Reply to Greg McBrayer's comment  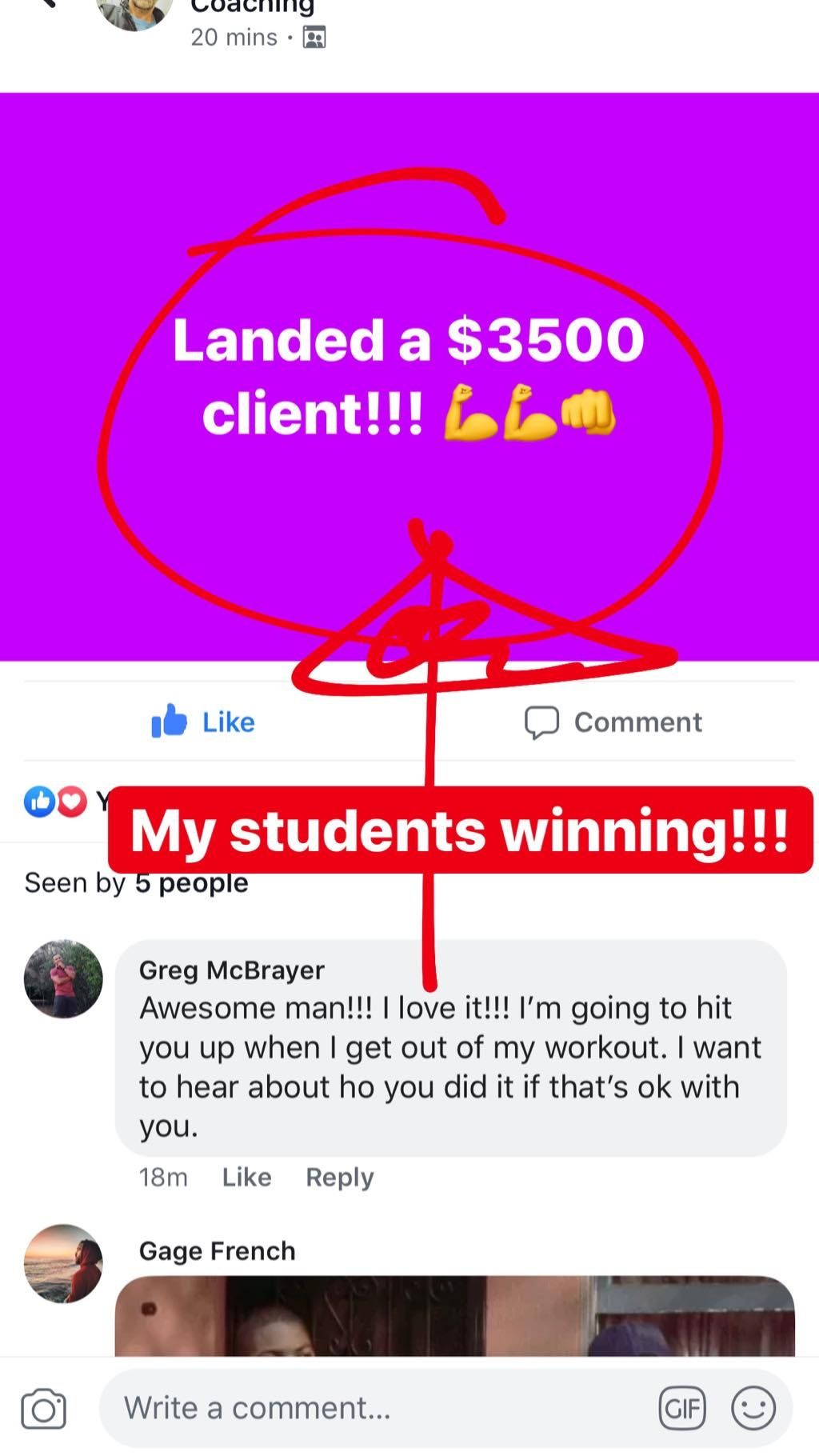coord(339,1177)
